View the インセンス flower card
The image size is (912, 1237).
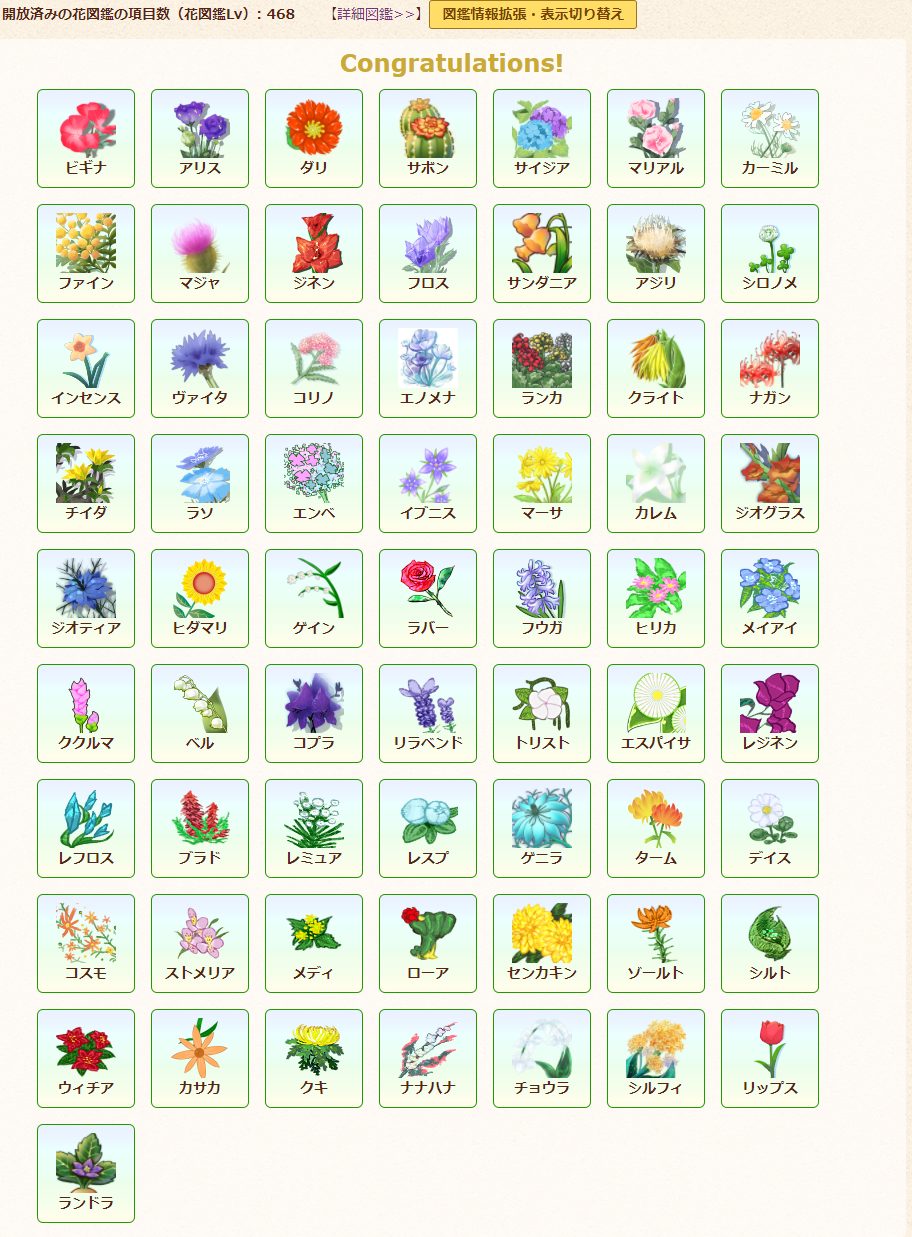tap(86, 368)
